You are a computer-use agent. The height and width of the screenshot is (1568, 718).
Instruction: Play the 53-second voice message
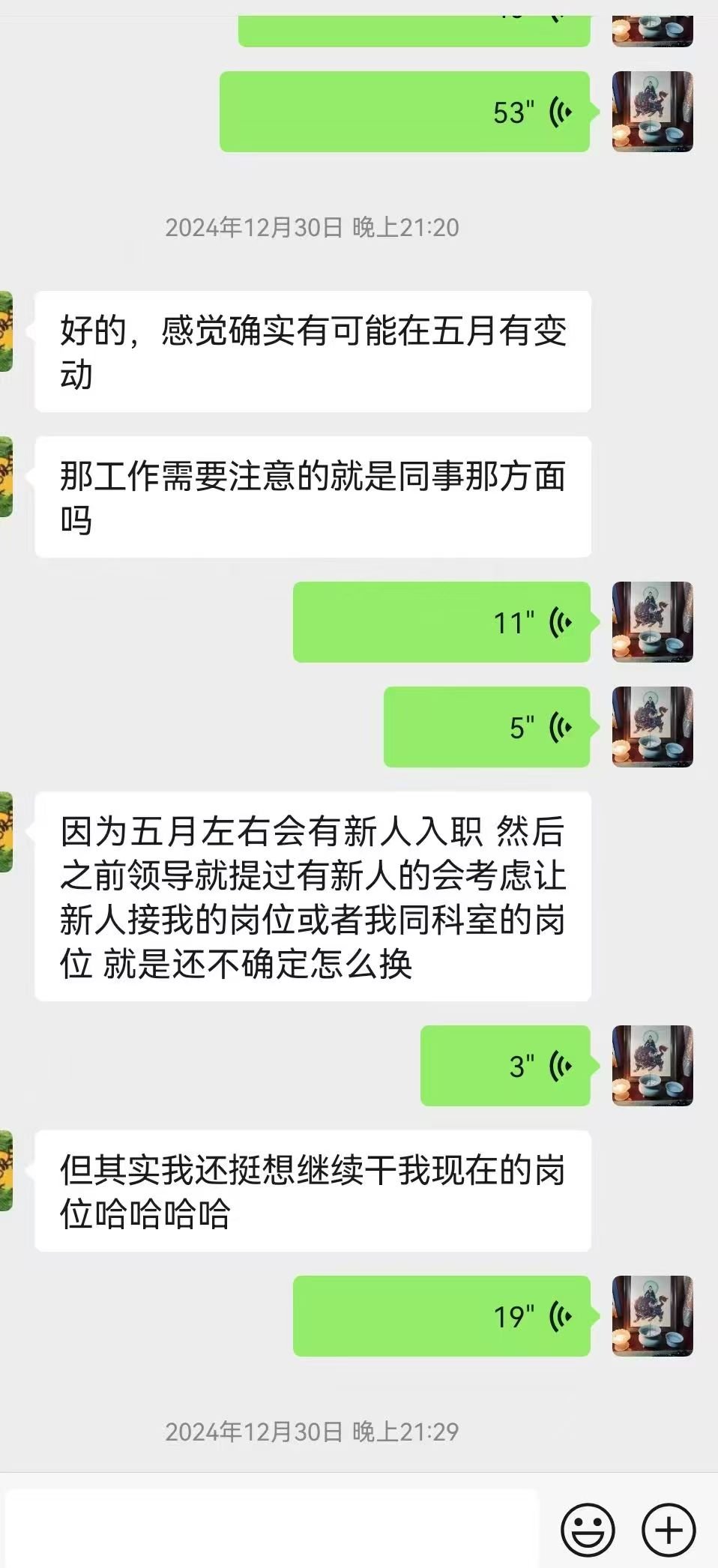click(x=405, y=112)
